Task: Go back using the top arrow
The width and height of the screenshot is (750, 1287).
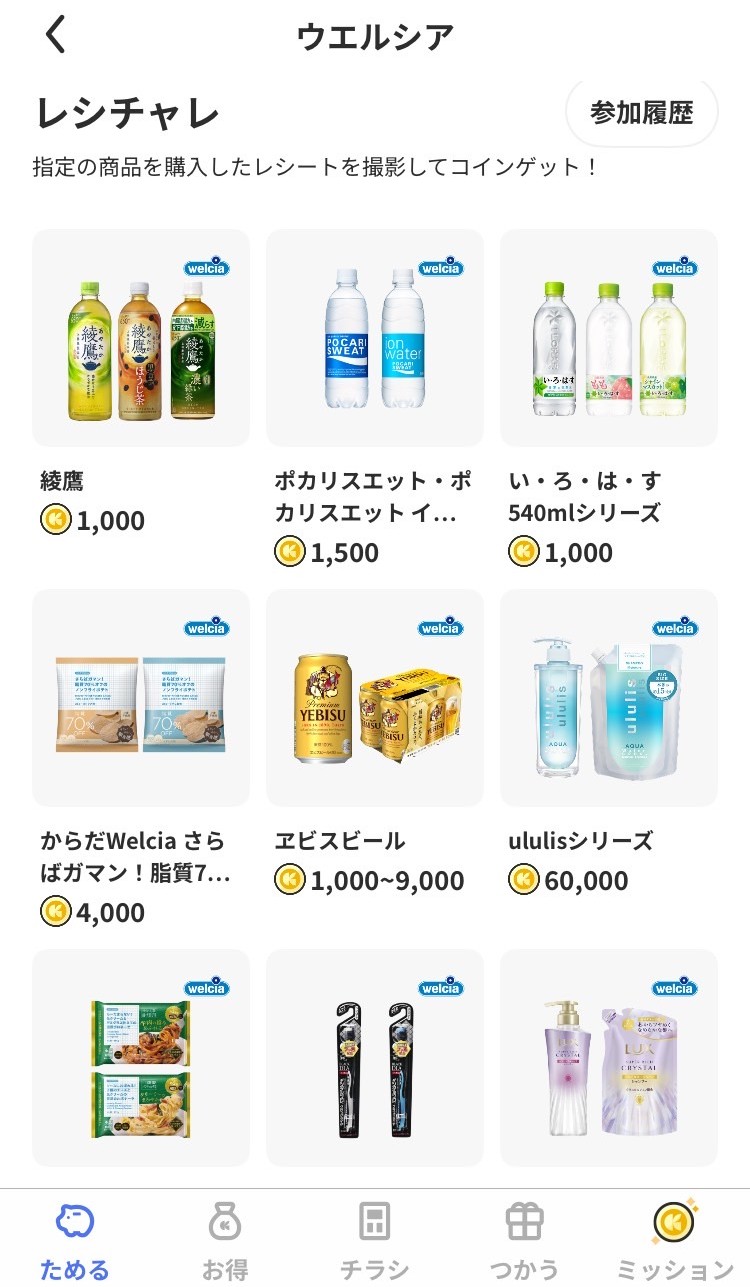Action: coord(56,36)
